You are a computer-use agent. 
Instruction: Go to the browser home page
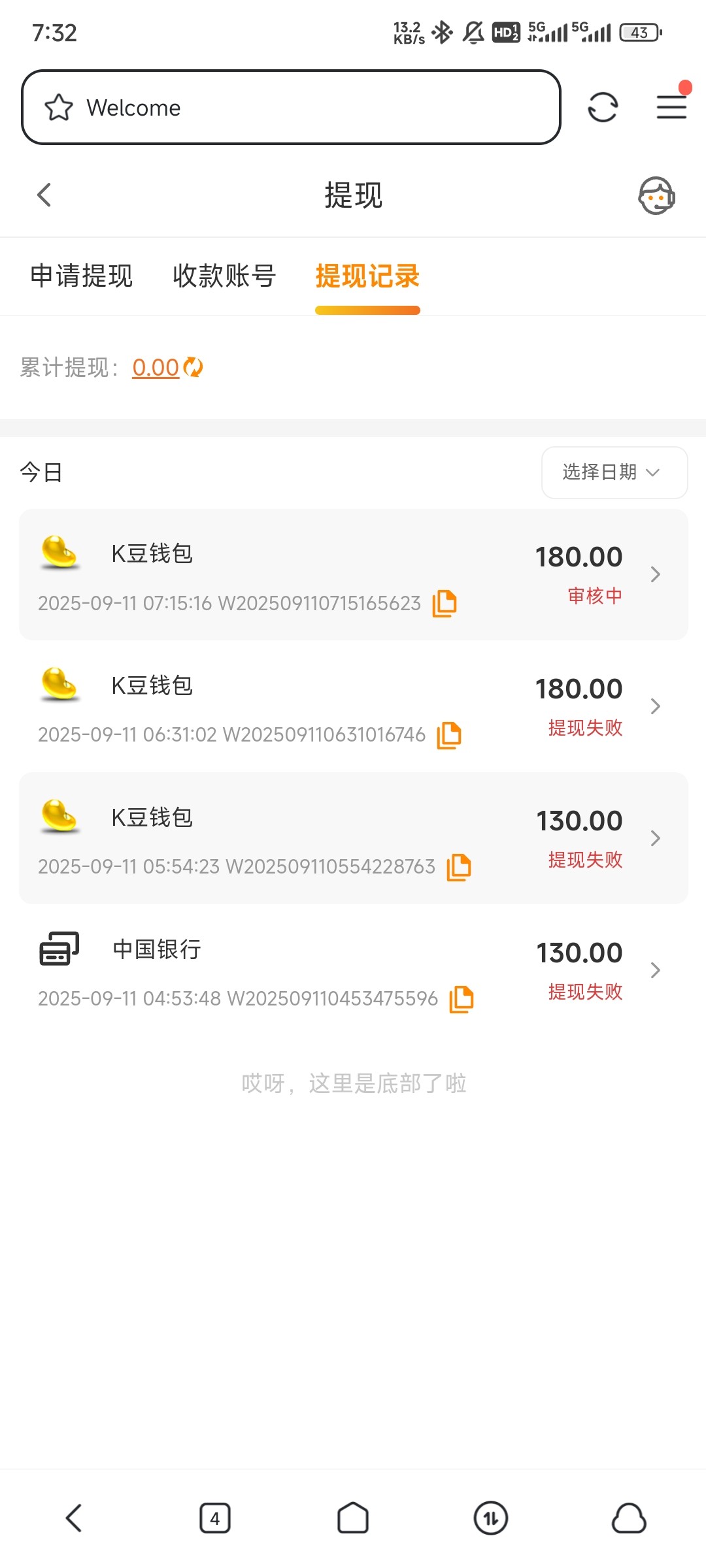353,1518
